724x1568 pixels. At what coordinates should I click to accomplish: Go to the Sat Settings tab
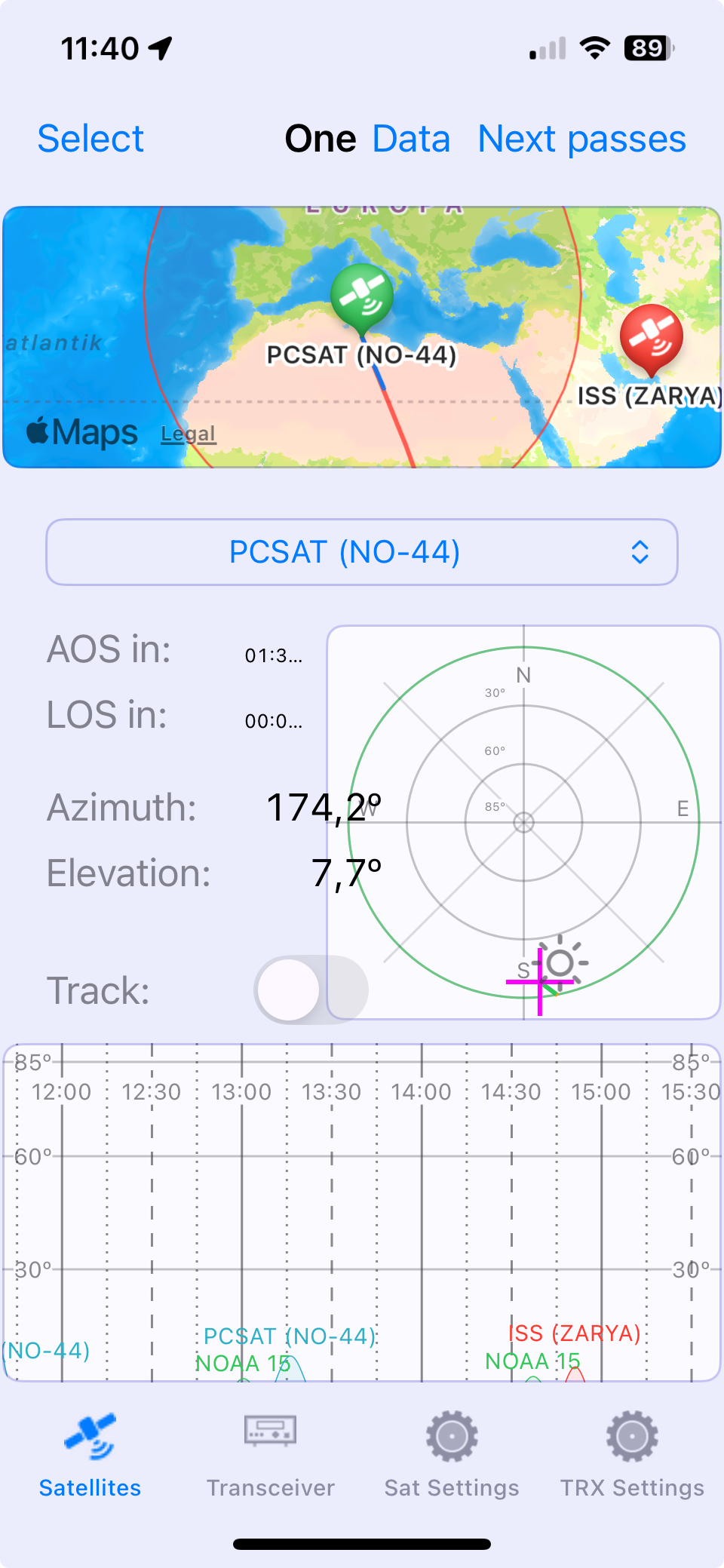click(x=452, y=1455)
